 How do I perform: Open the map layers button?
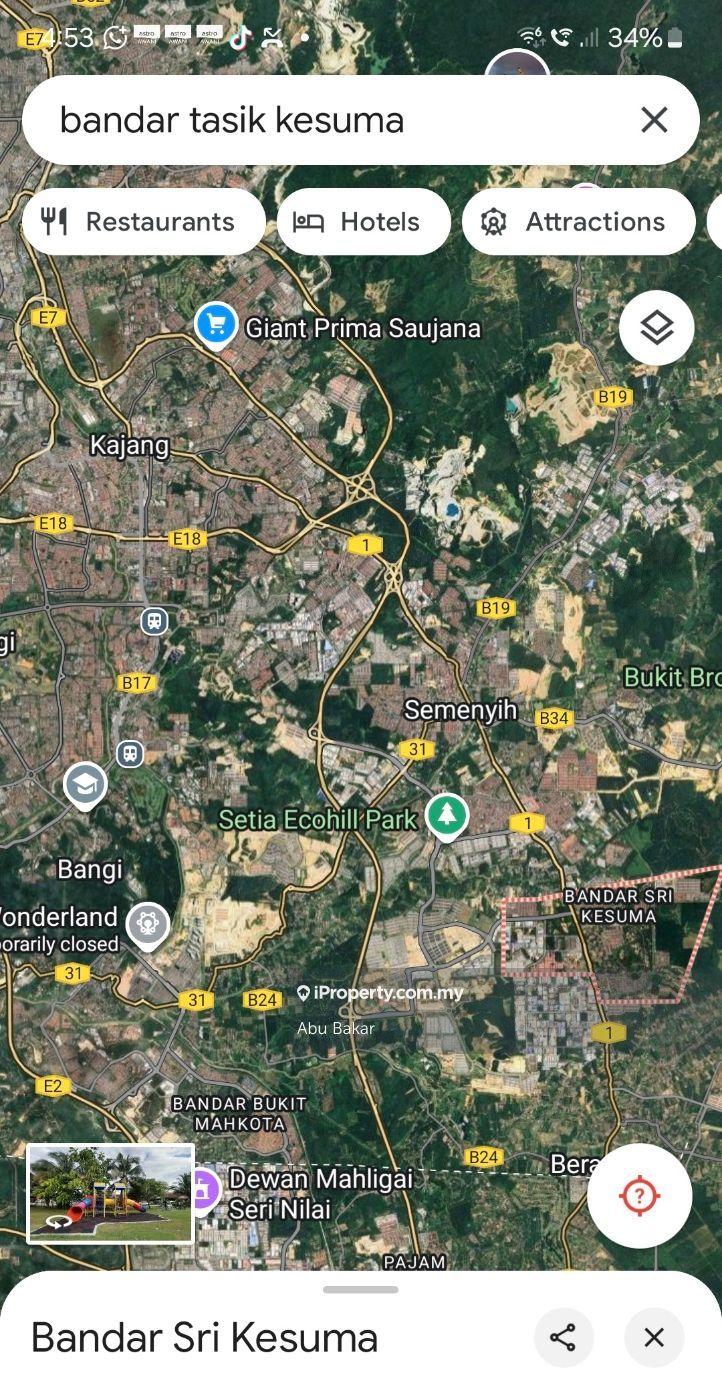click(656, 328)
